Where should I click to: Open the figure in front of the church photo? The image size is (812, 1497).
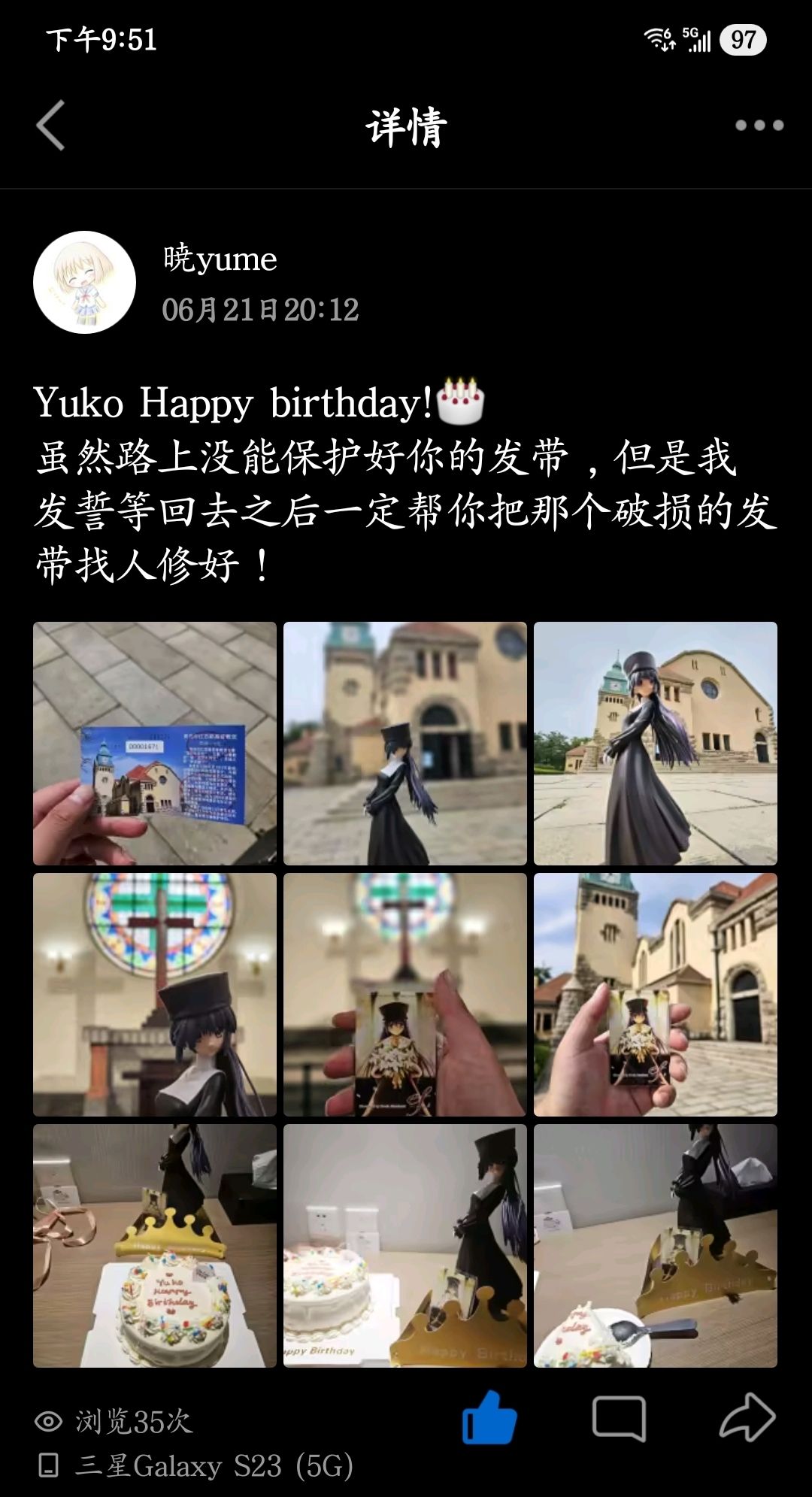(655, 743)
